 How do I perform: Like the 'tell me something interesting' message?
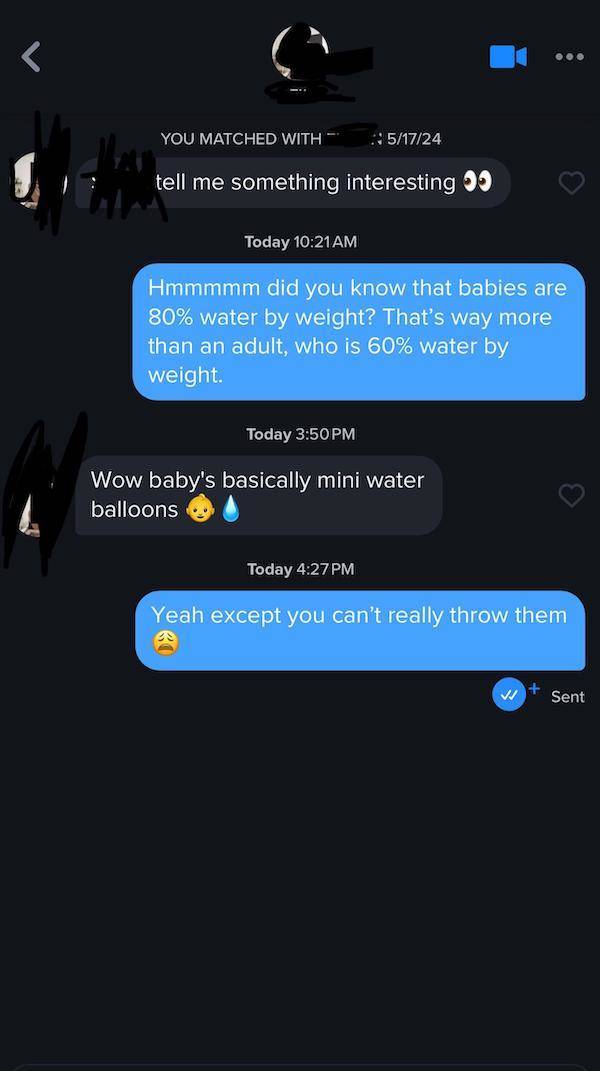[x=571, y=183]
